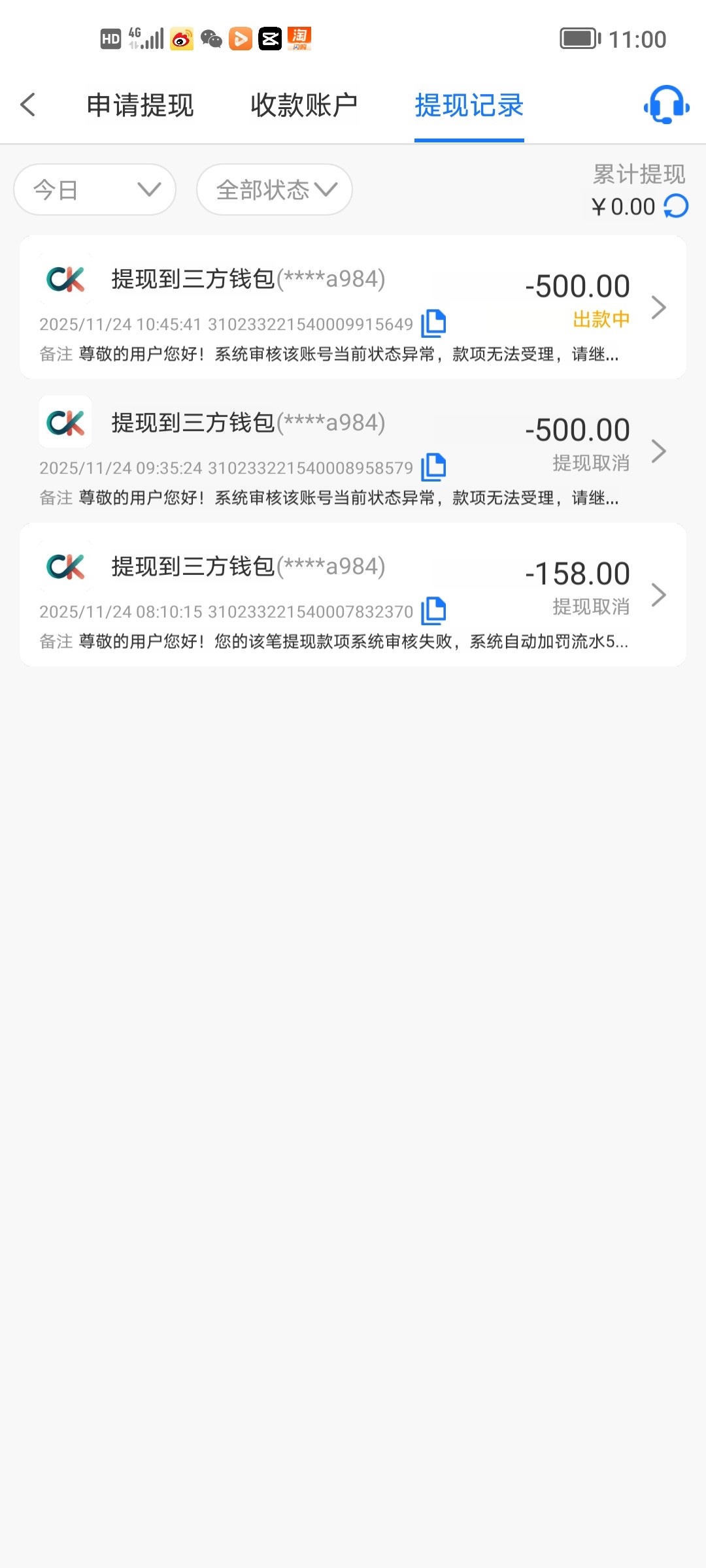Tap the battery indicator in the status bar

click(x=578, y=39)
